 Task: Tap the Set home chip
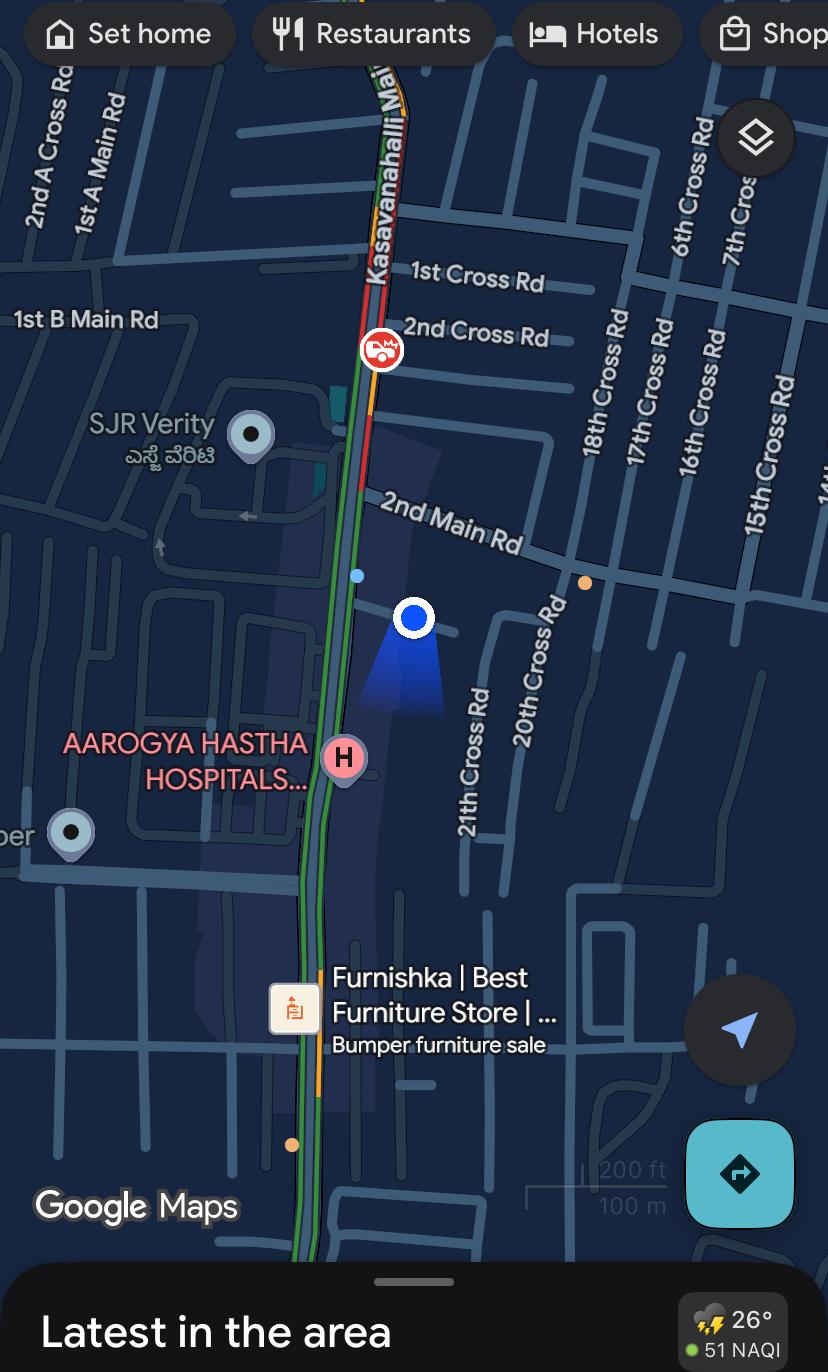(129, 34)
